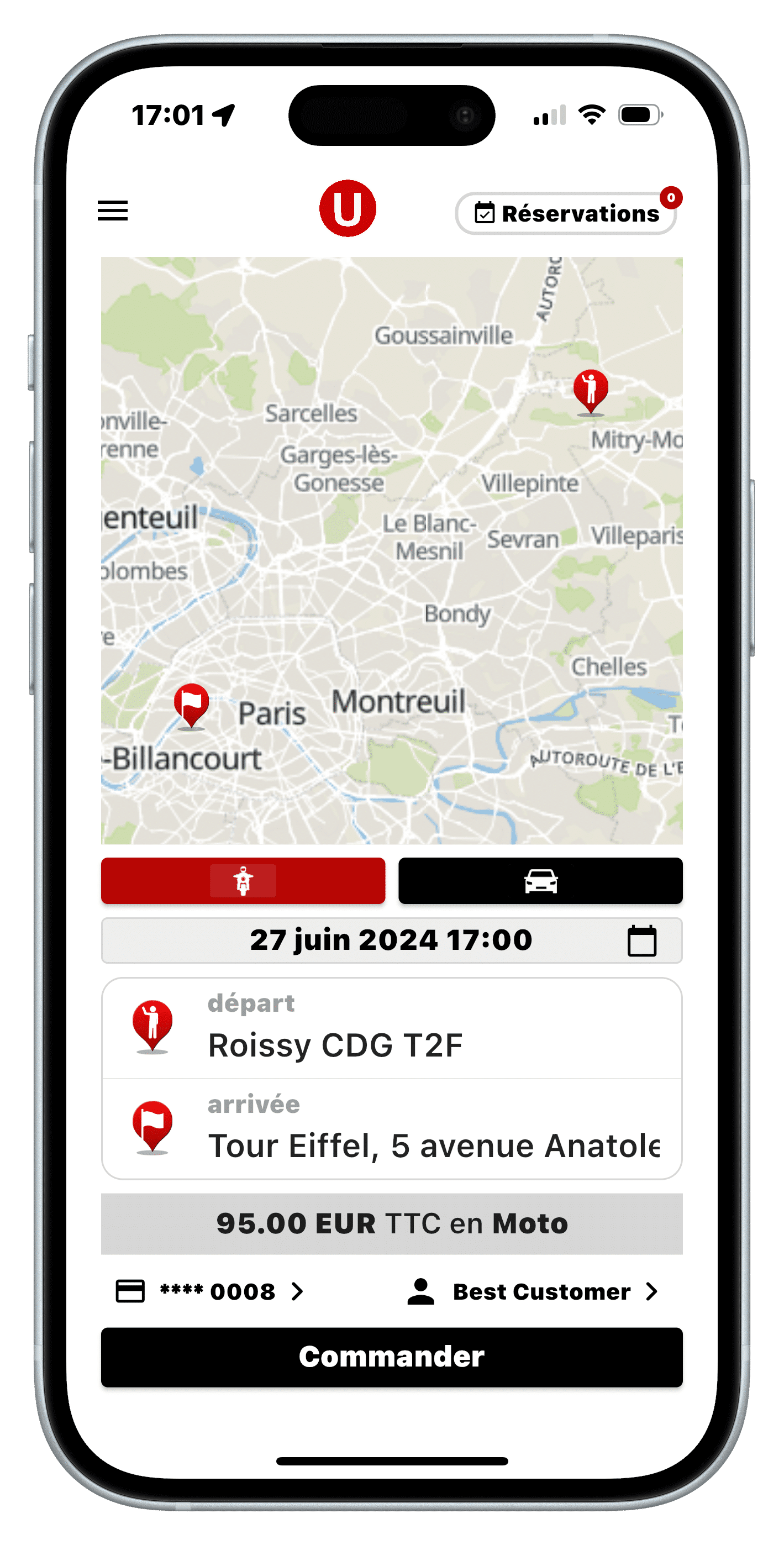Open the Best Customer passenger selector
Image resolution: width=784 pixels, height=1545 pixels.
pos(533,1291)
